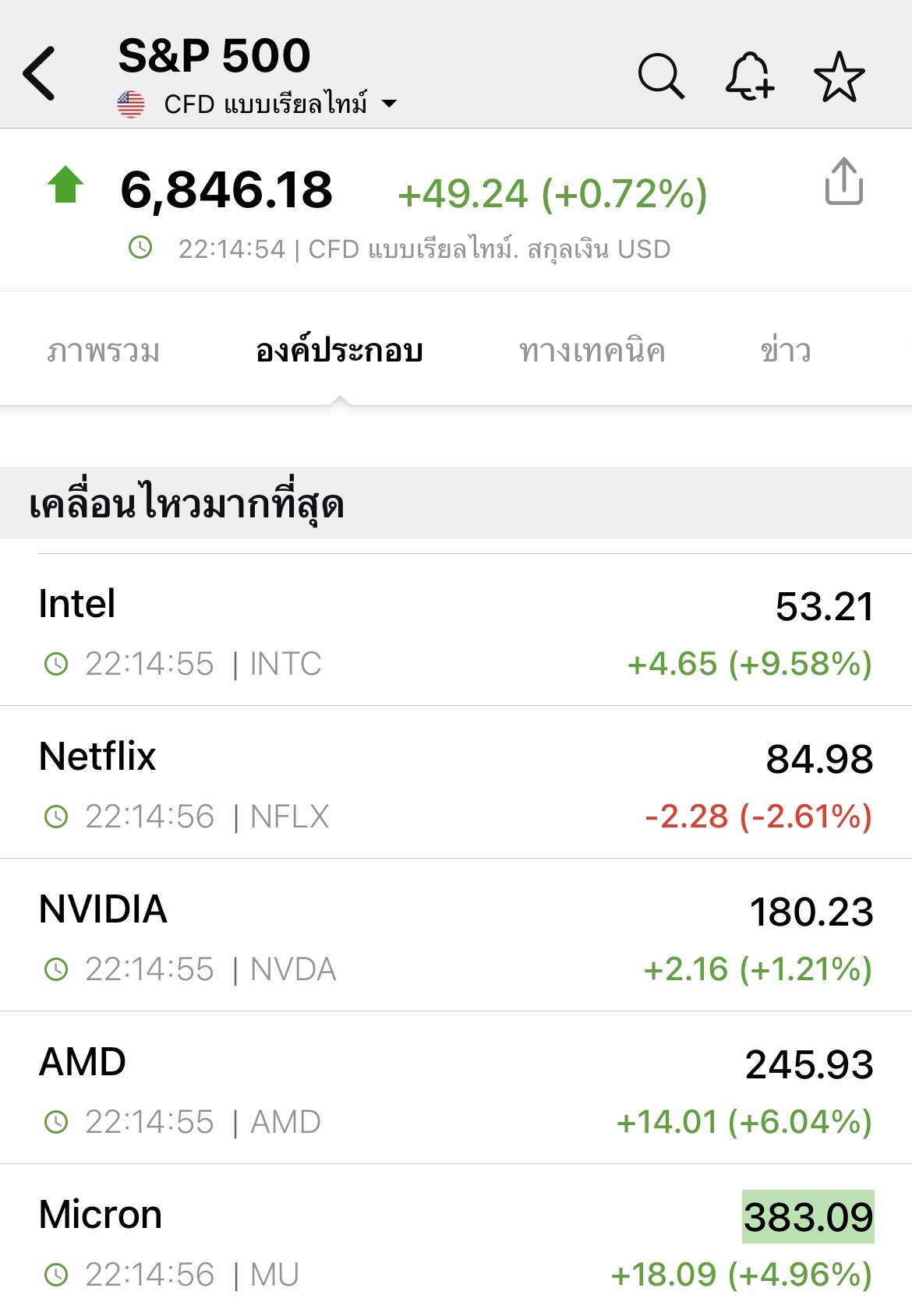The width and height of the screenshot is (912, 1316).
Task: Share the S&P 500 quote
Action: [843, 182]
